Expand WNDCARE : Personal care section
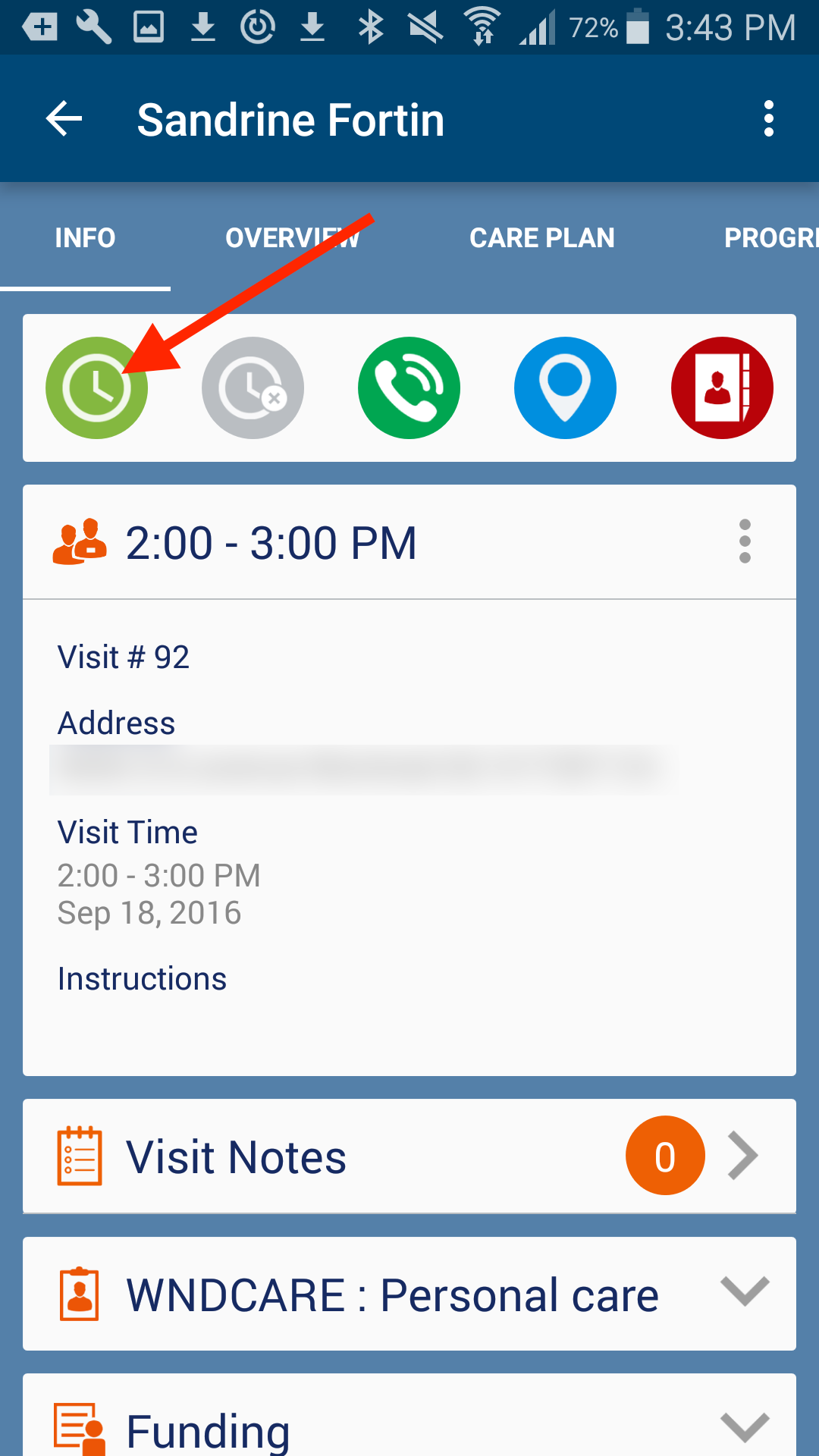Screen dimensions: 819x1456 coord(409,1294)
